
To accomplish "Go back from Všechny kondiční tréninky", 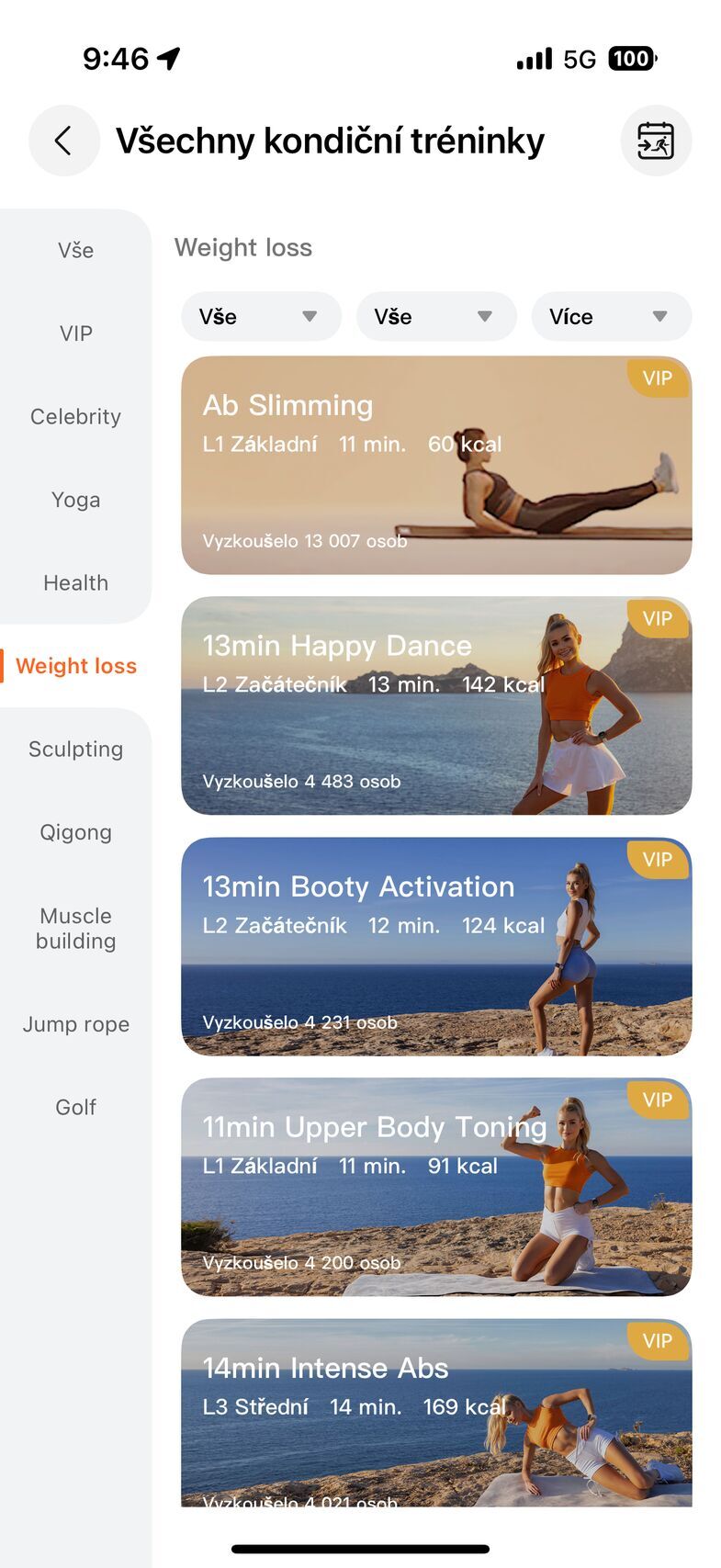I will pyautogui.click(x=63, y=141).
